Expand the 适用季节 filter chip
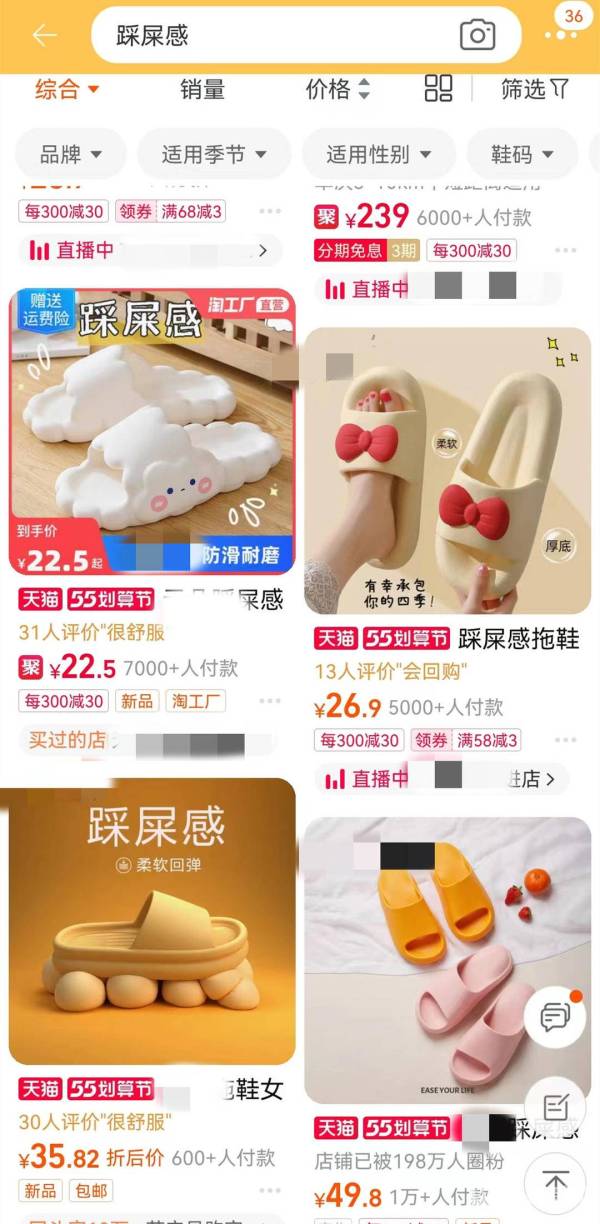The height and width of the screenshot is (1224, 600). click(x=214, y=154)
